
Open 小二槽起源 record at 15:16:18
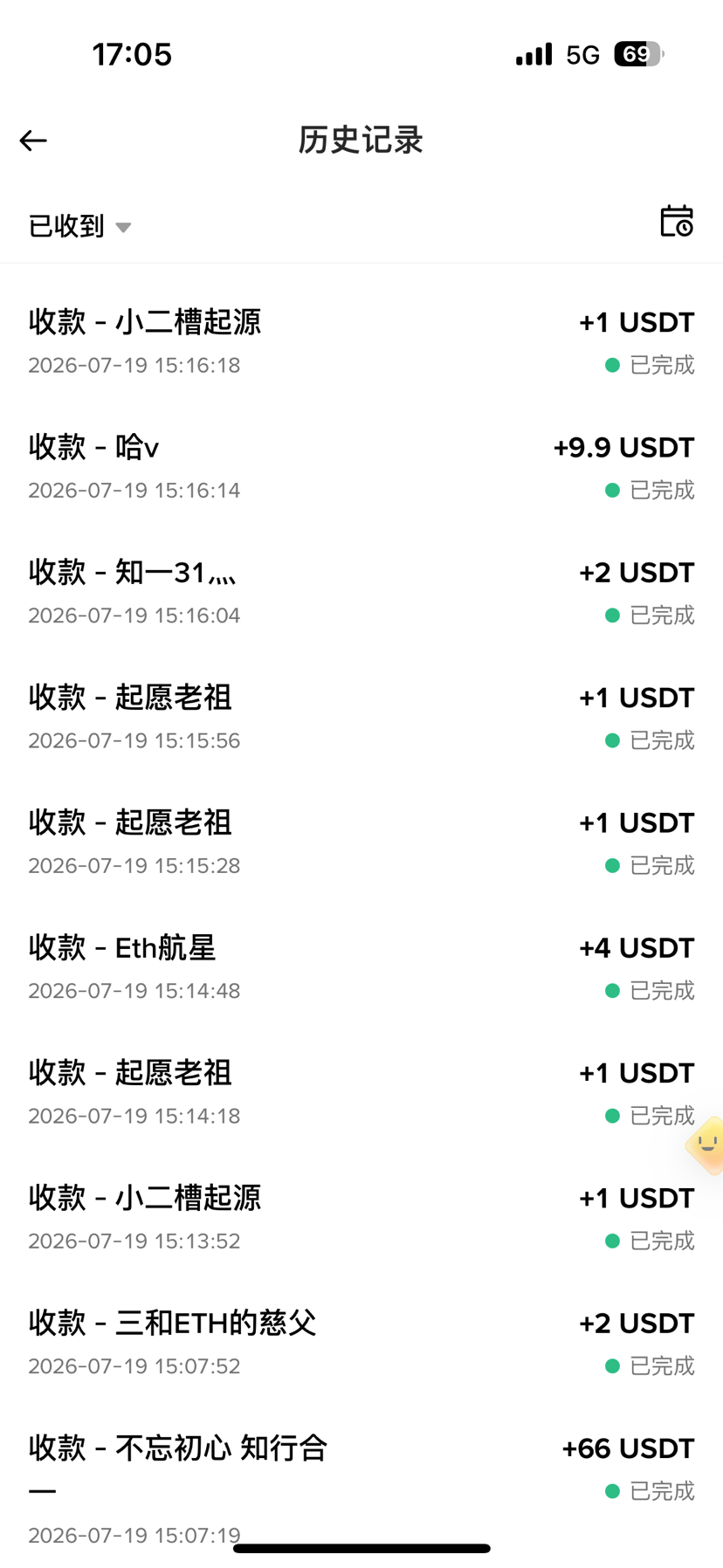pyautogui.click(x=361, y=341)
